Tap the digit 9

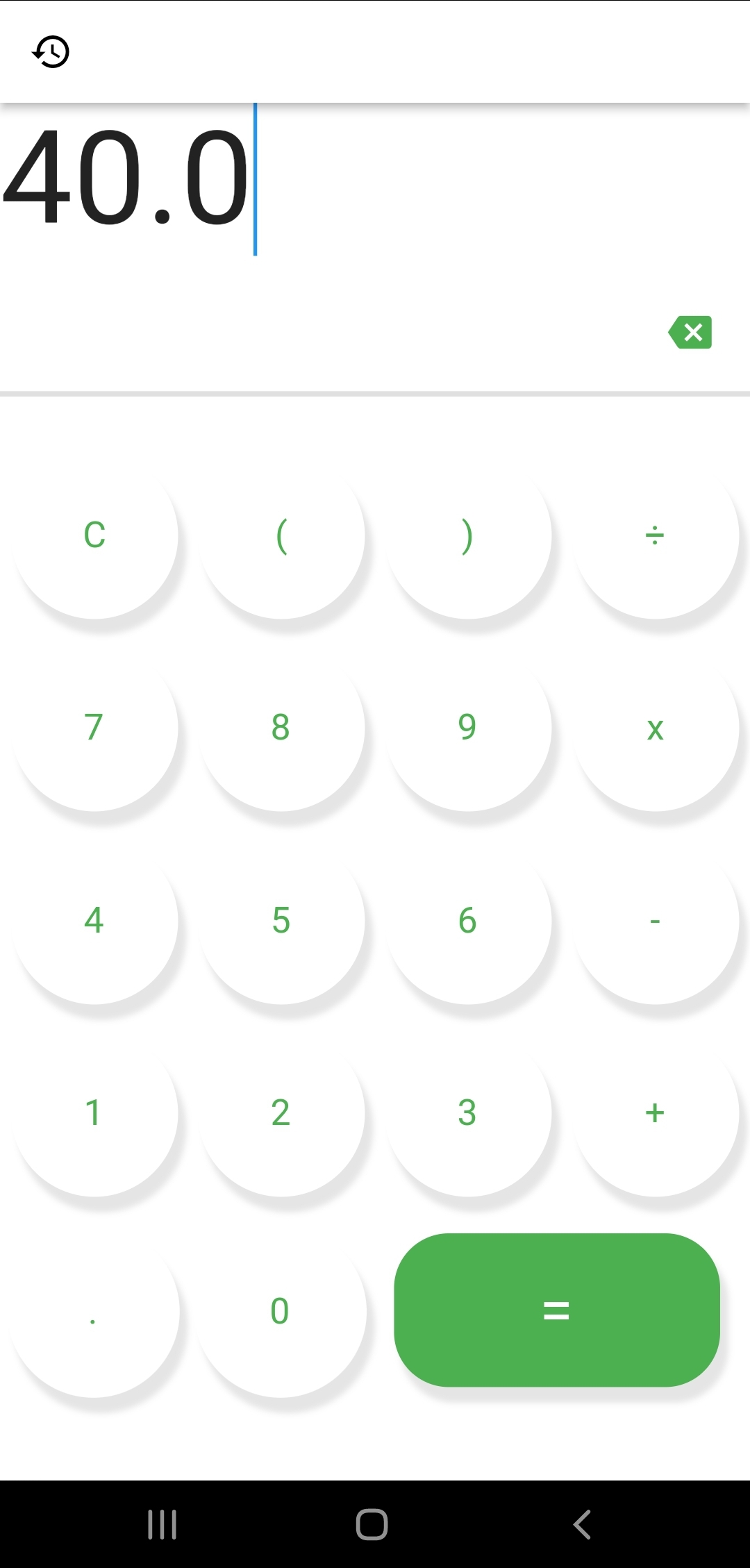click(467, 728)
